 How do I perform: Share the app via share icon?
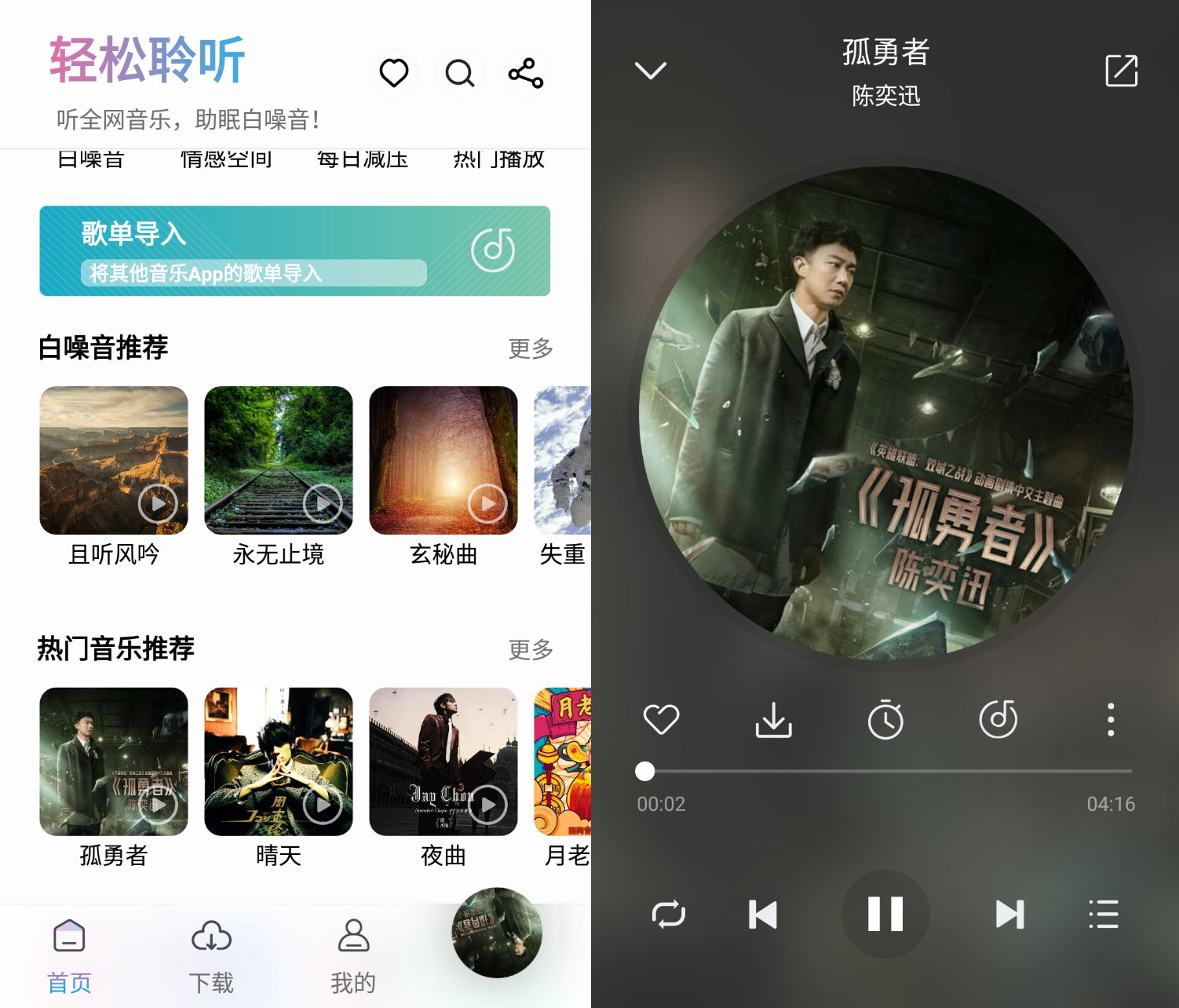click(525, 73)
